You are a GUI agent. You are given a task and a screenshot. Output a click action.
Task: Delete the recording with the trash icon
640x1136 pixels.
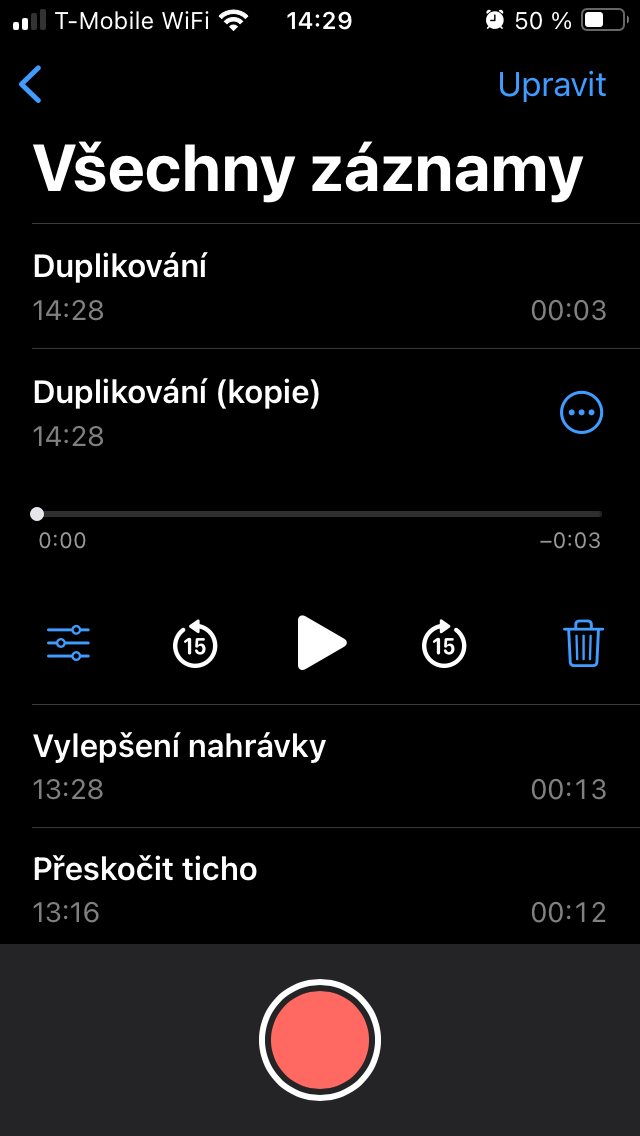(x=583, y=643)
